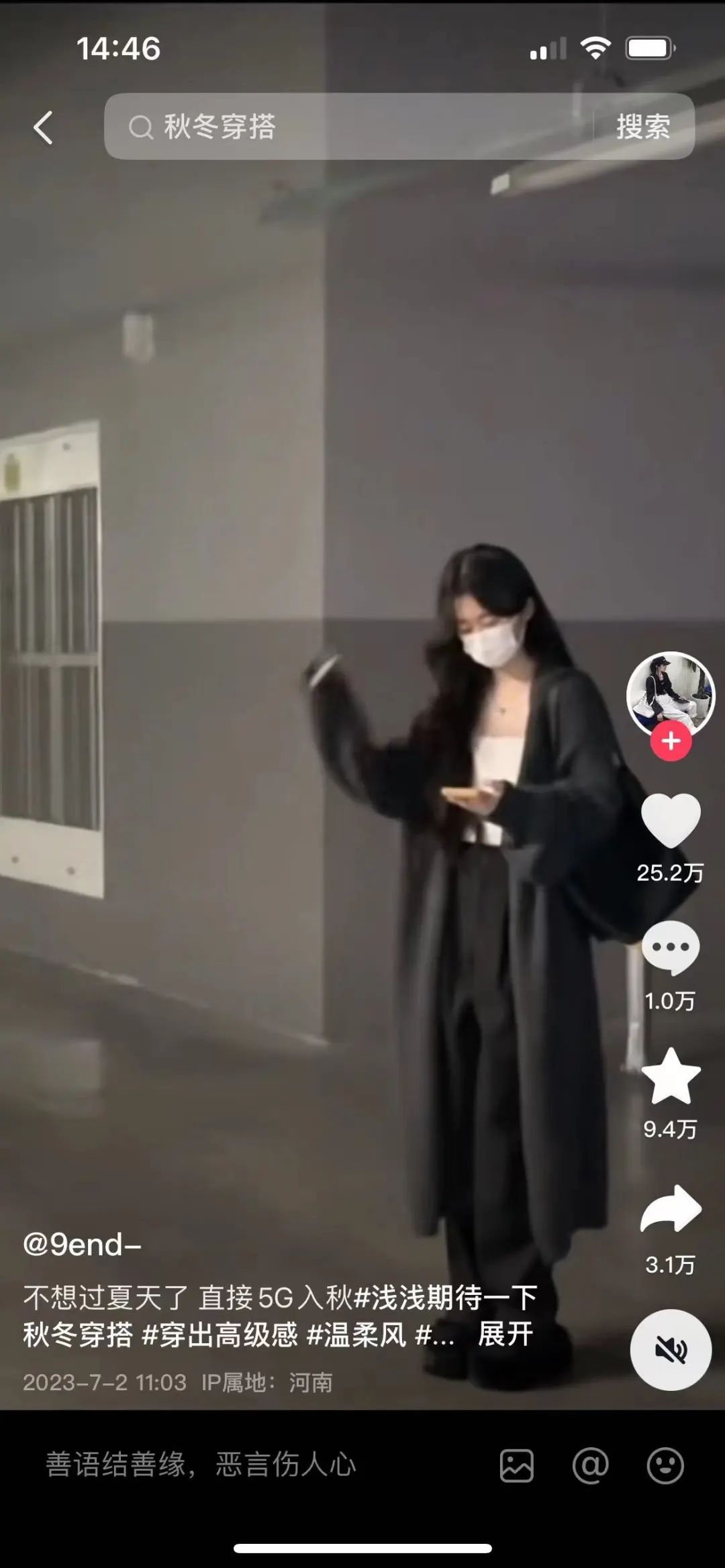Open the emoji picker
The image size is (725, 1568).
(665, 1465)
